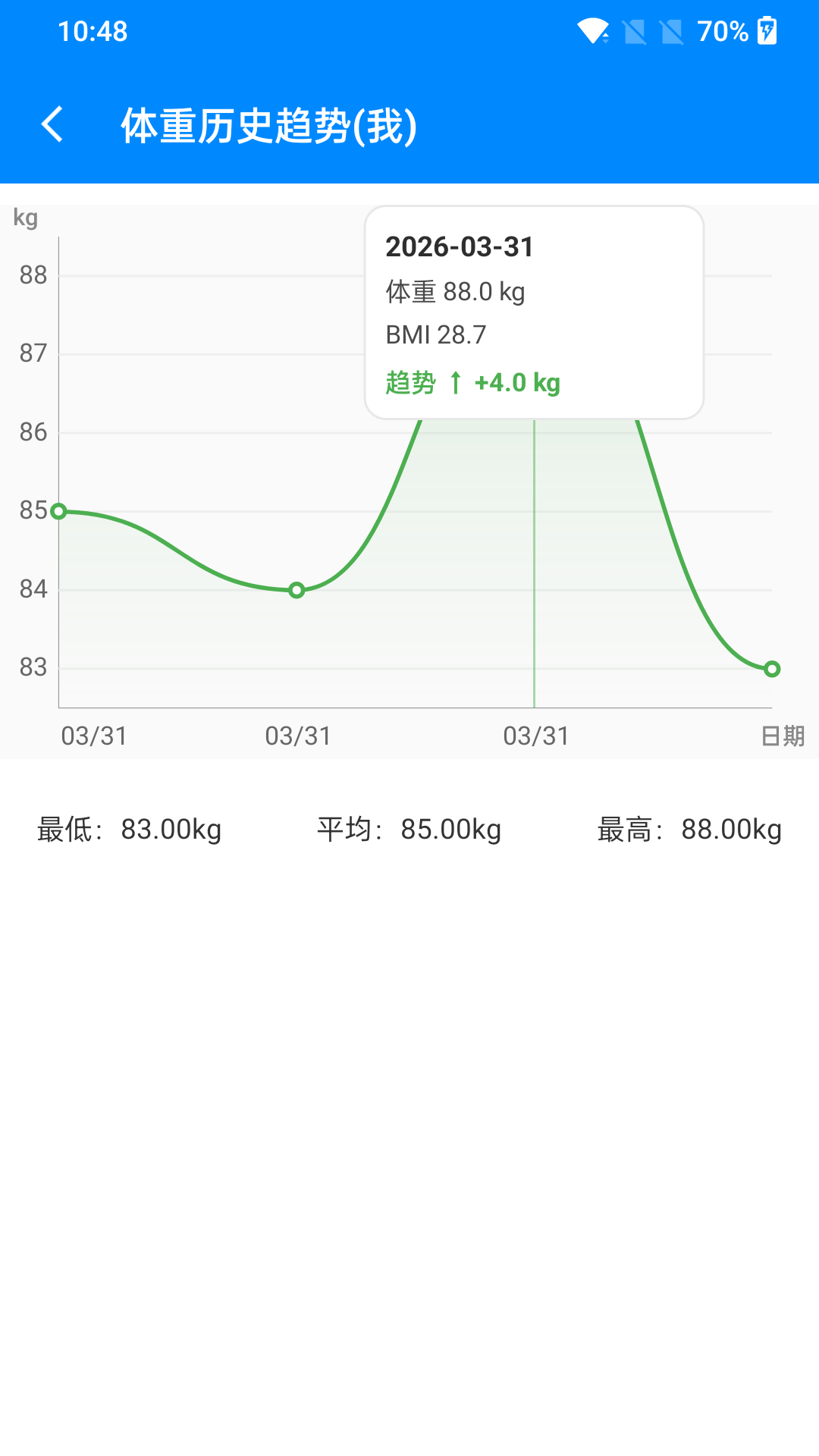Tap the green trend up arrow in tooltip
819x1456 pixels.
tap(455, 384)
